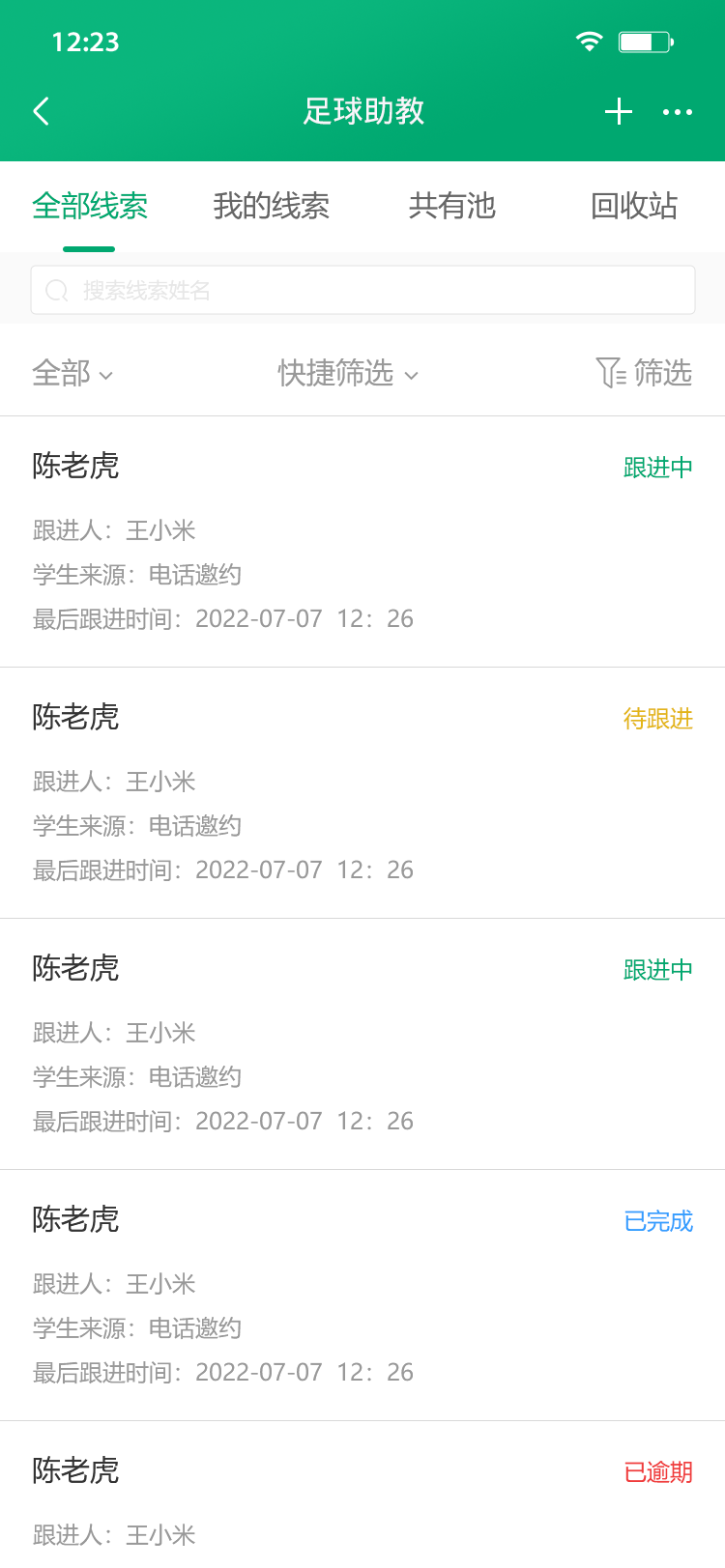725x1568 pixels.
Task: Switch to the 全部线索 tab
Action: click(x=90, y=206)
